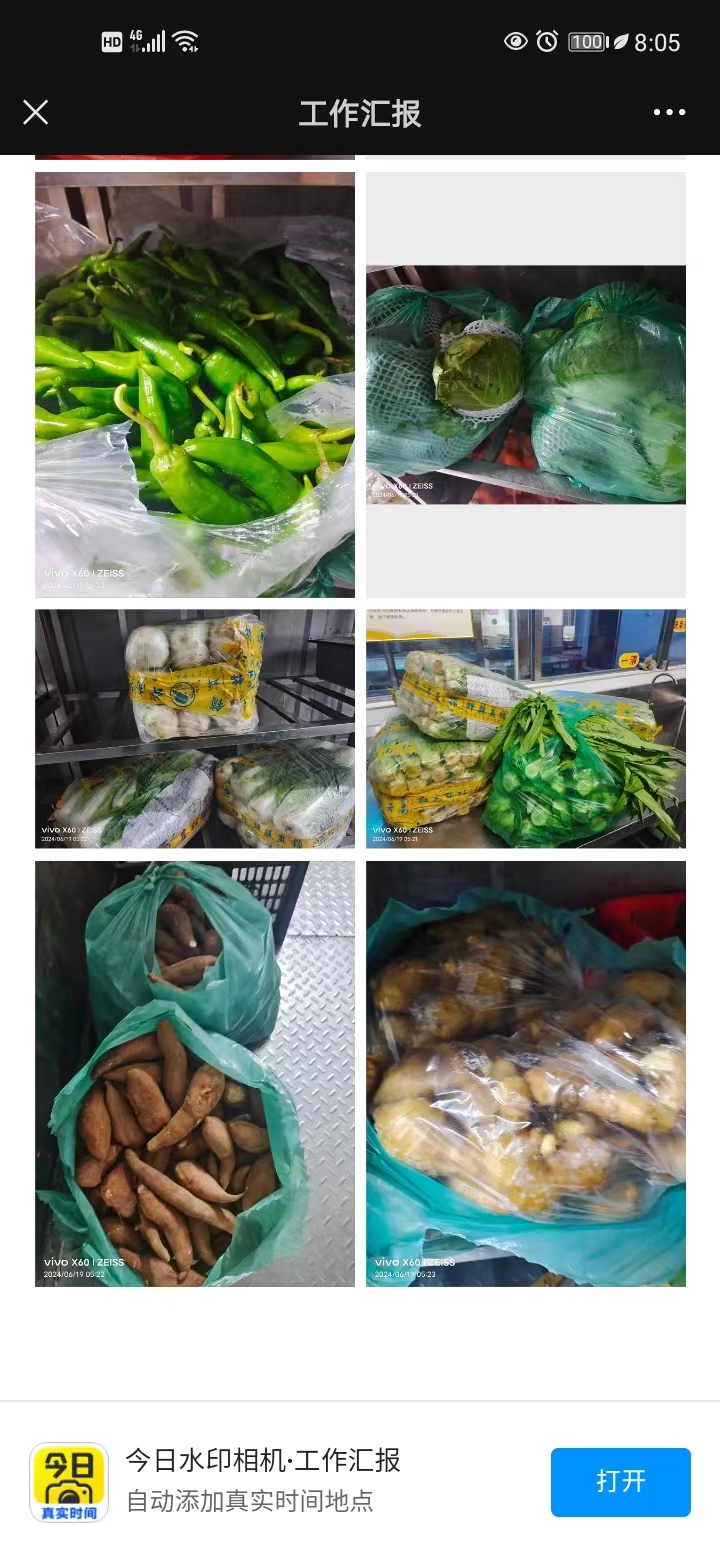Tap the blue 打开 button
Screen dimensions: 720x1560
[x=620, y=1482]
